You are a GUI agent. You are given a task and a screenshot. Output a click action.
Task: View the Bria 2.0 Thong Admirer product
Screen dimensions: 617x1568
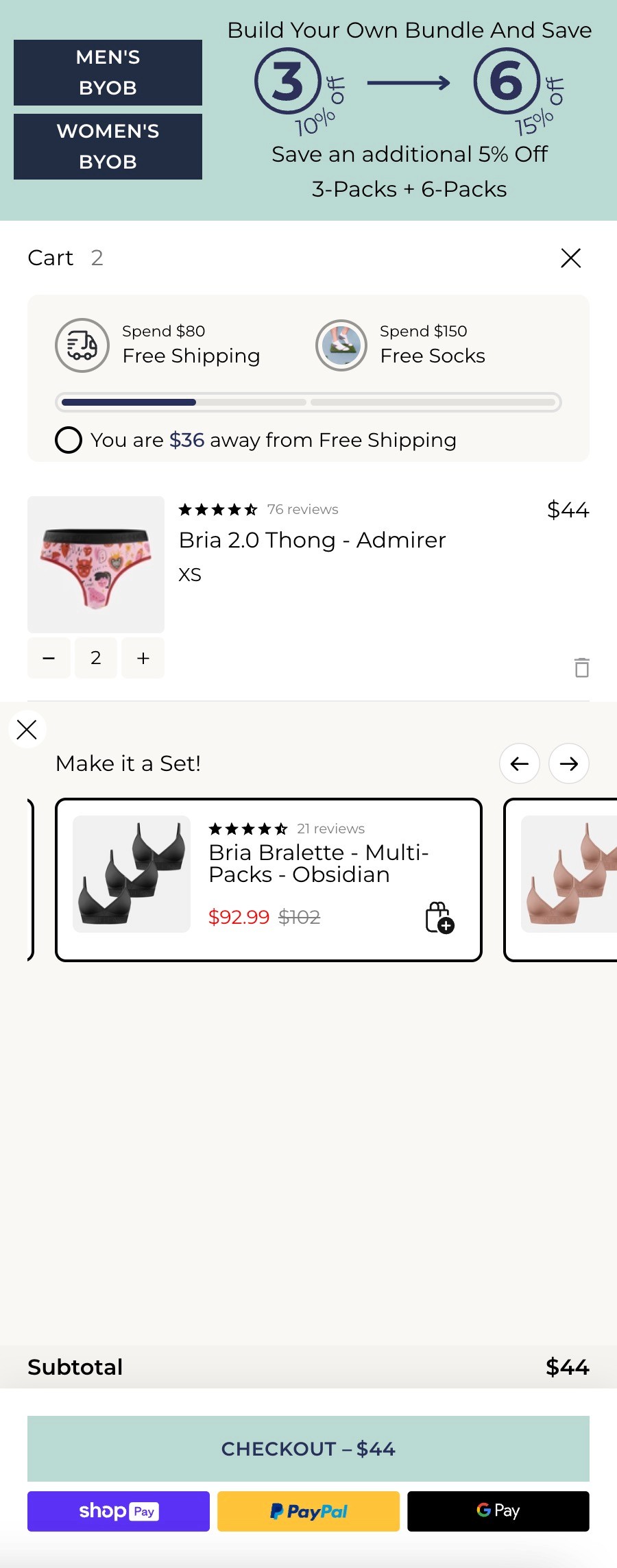[x=312, y=540]
